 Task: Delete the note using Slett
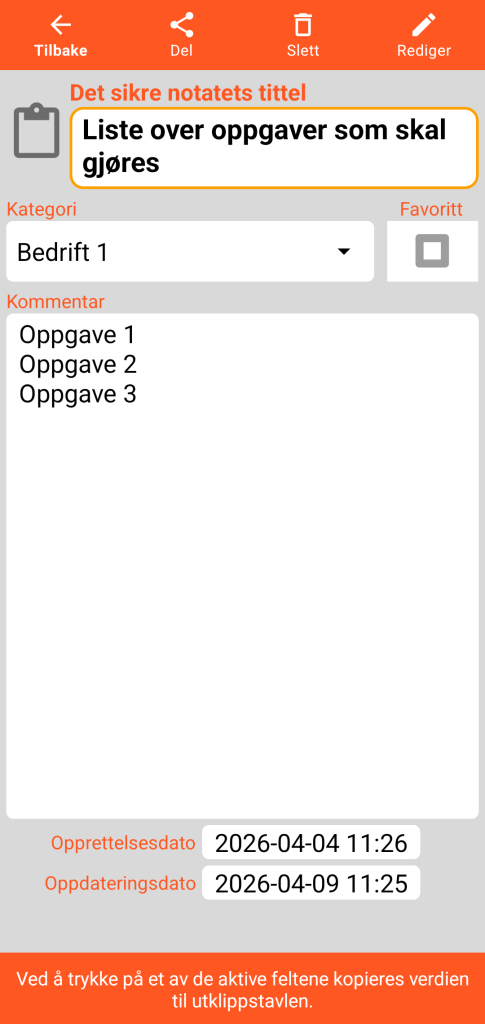click(x=303, y=36)
